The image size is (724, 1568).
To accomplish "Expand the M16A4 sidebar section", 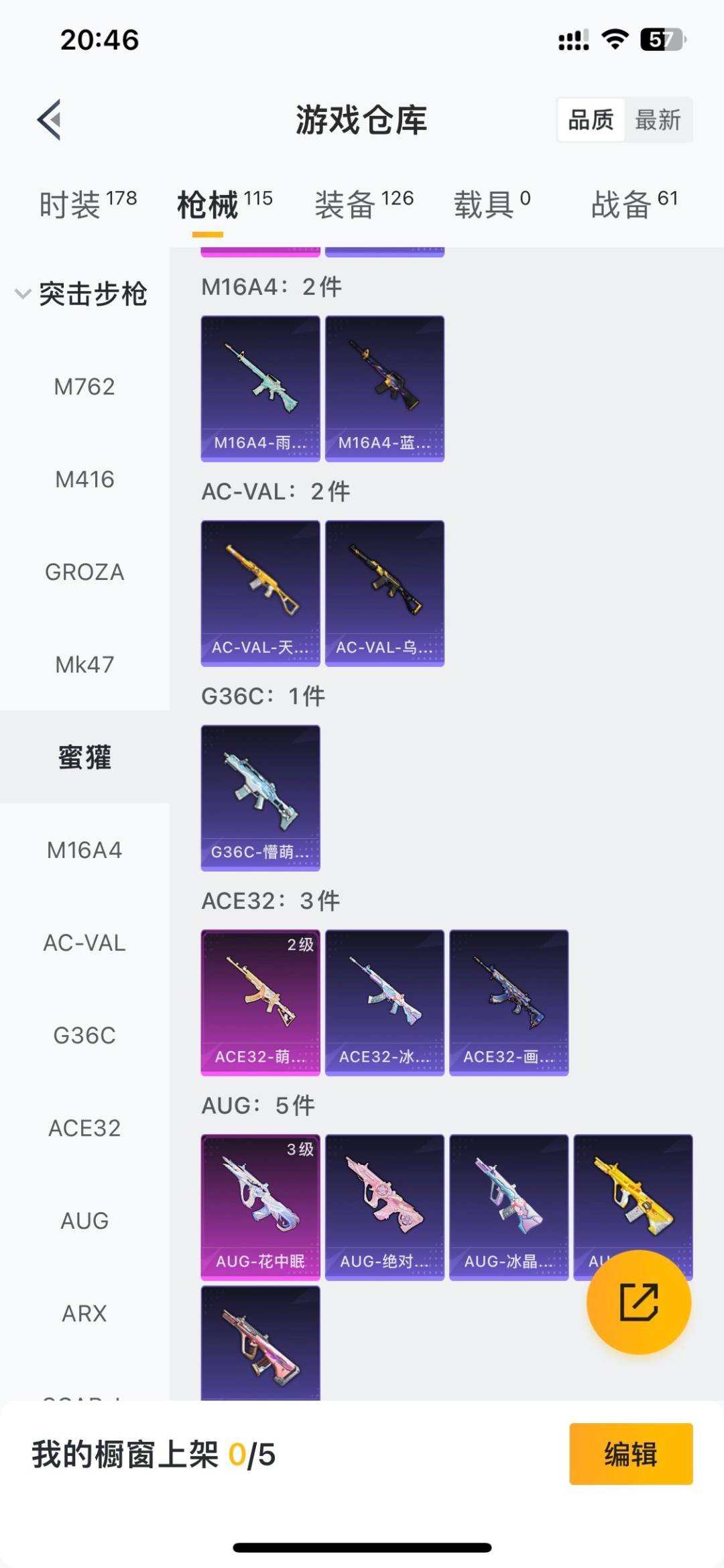I will coord(84,851).
